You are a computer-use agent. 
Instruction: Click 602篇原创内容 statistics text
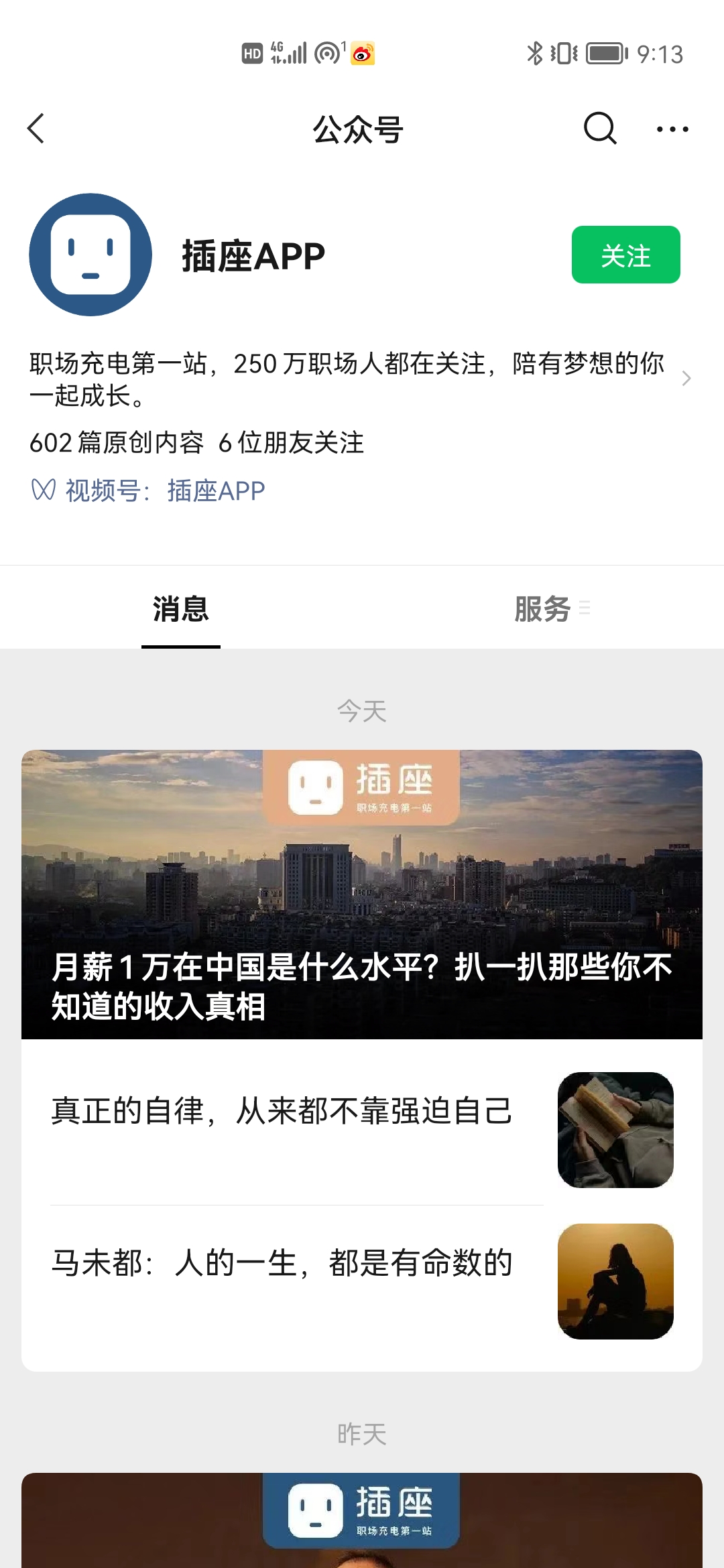click(122, 442)
